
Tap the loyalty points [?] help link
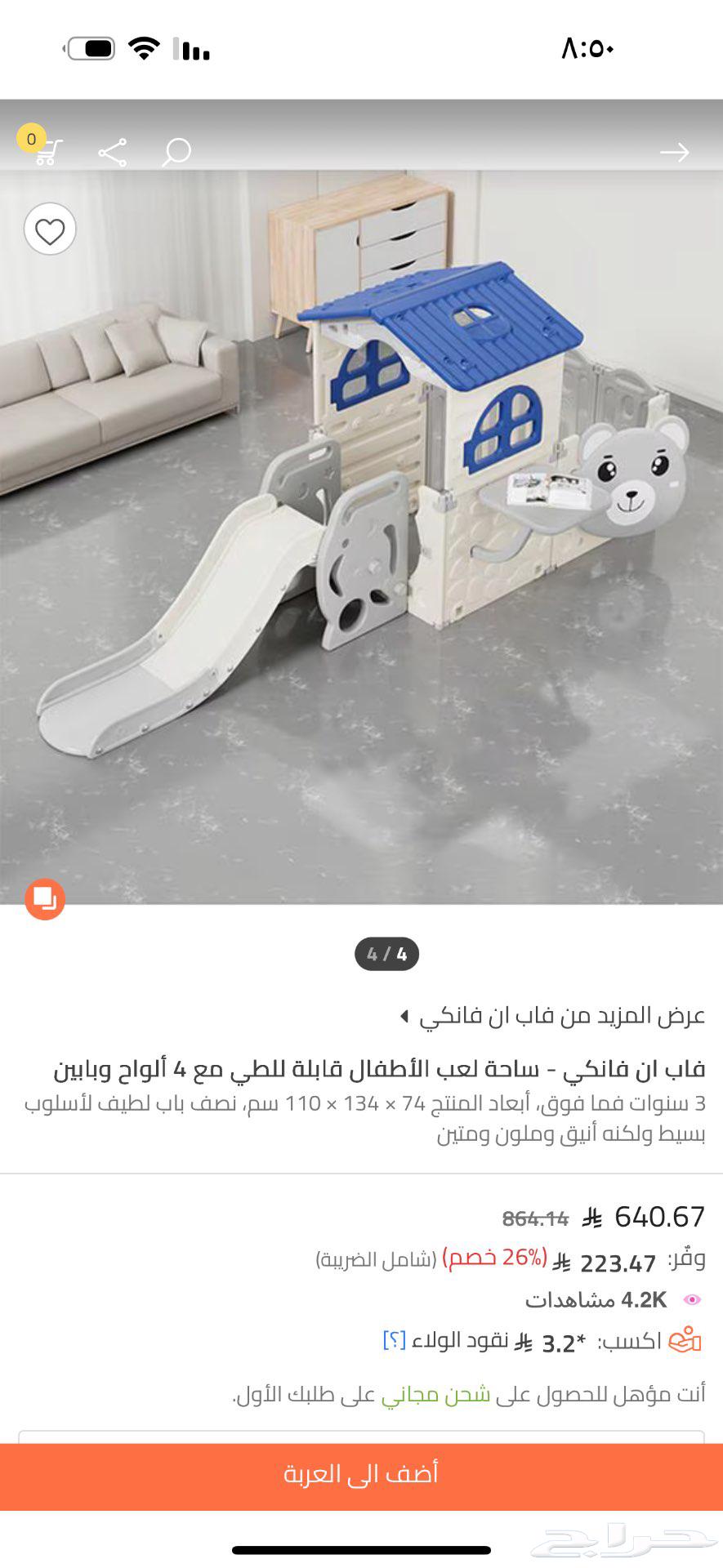395,1340
